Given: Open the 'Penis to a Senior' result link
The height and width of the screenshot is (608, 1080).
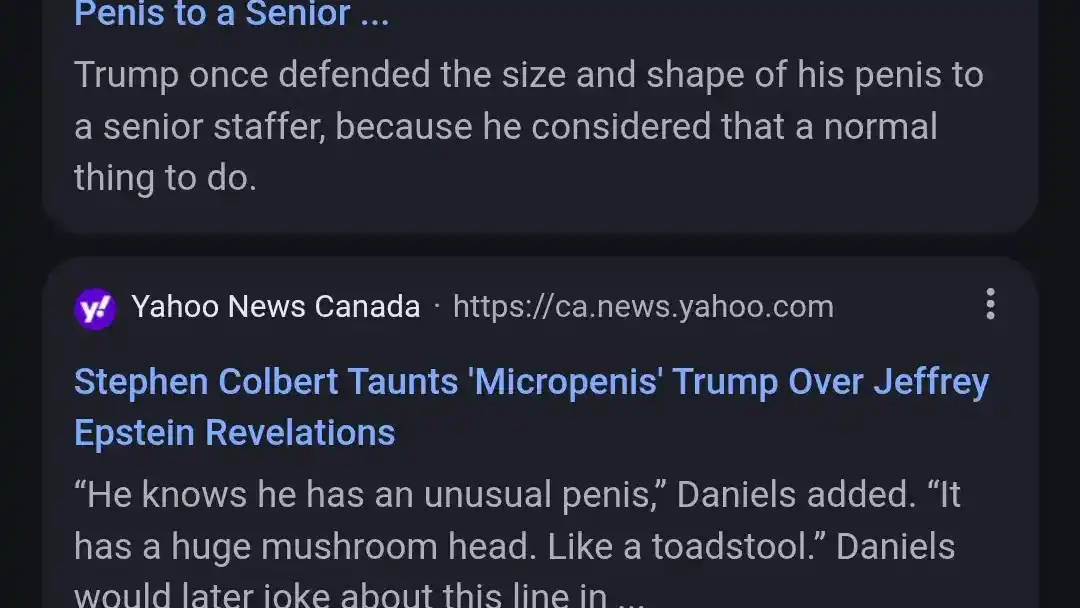Looking at the screenshot, I should (231, 14).
